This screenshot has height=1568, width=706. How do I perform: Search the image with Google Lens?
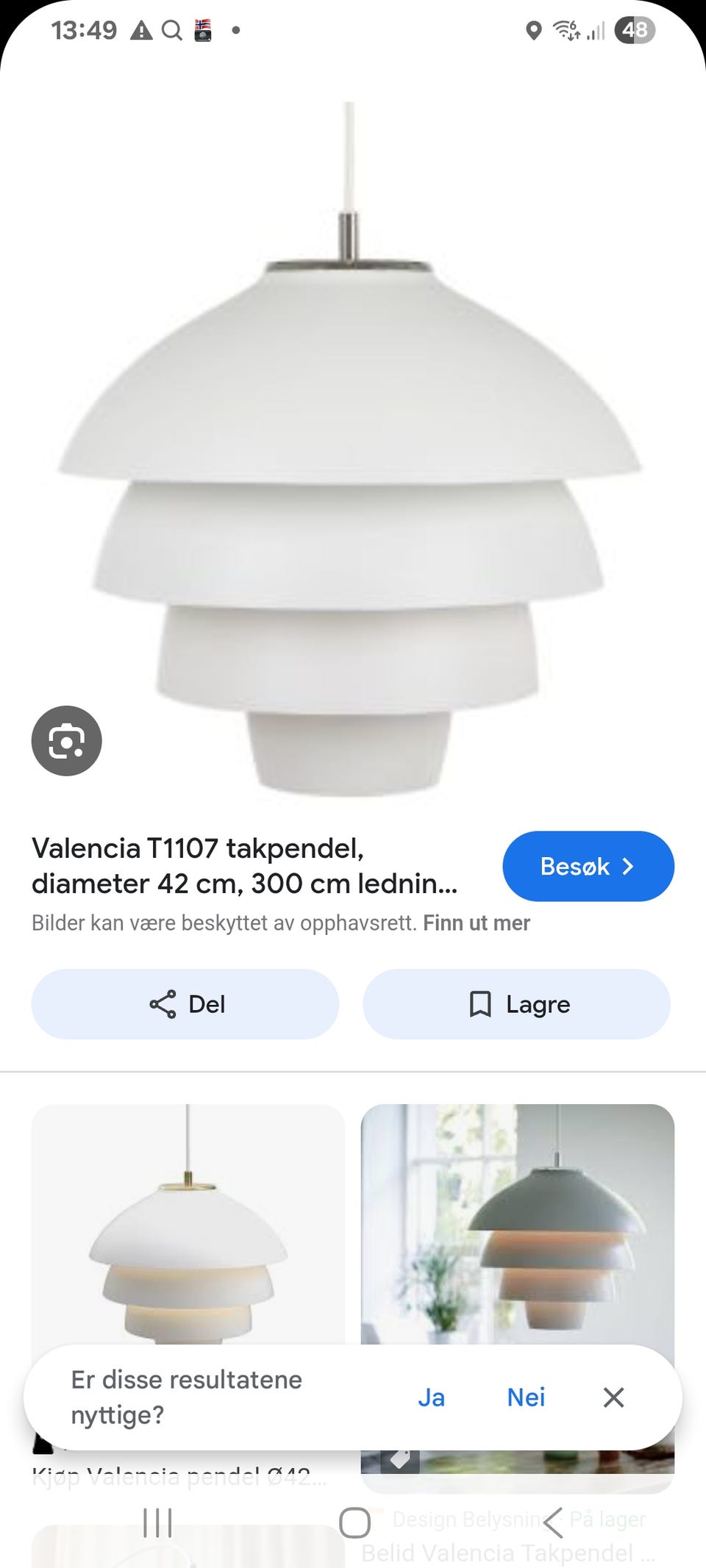[x=66, y=740]
